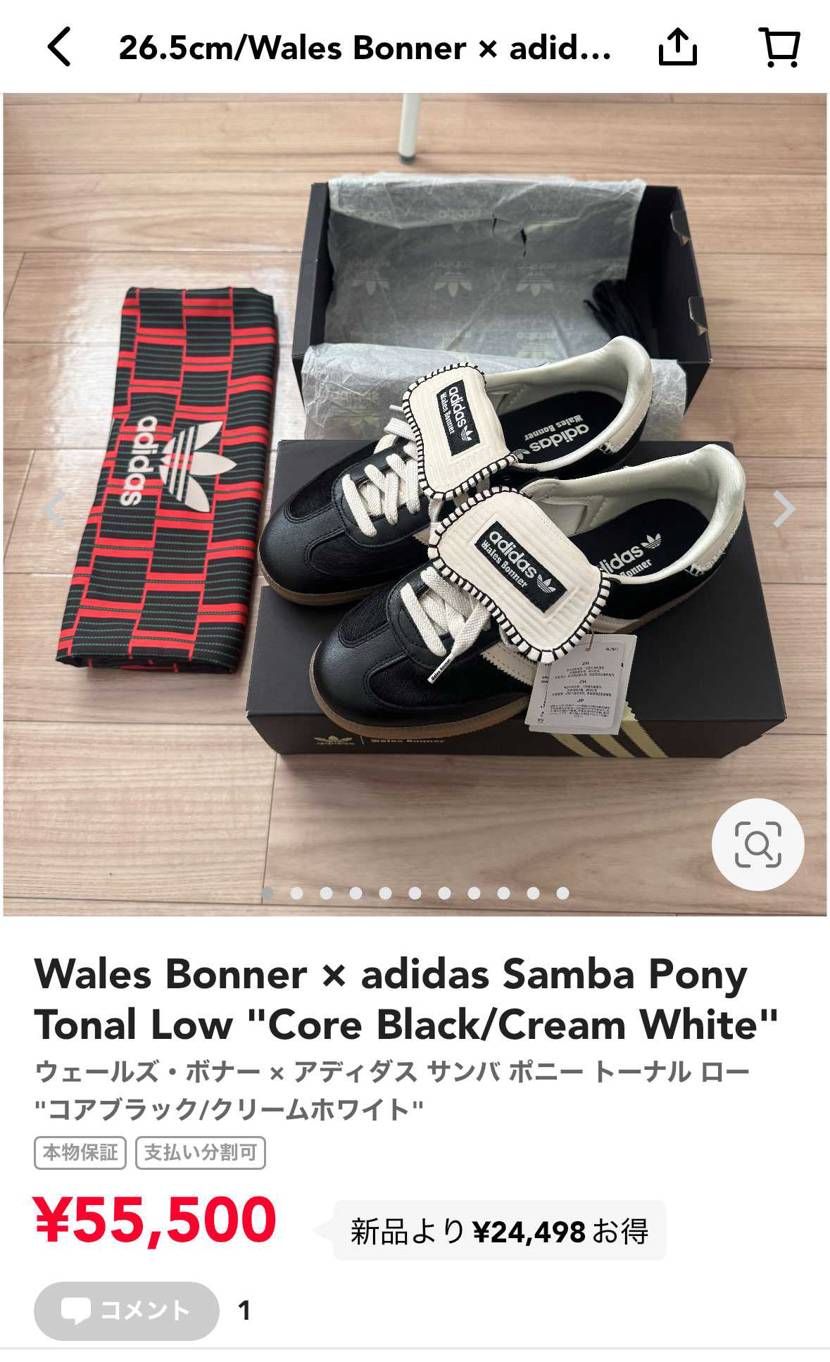Tap the 支払い分割可 installment tag

[x=200, y=1152]
